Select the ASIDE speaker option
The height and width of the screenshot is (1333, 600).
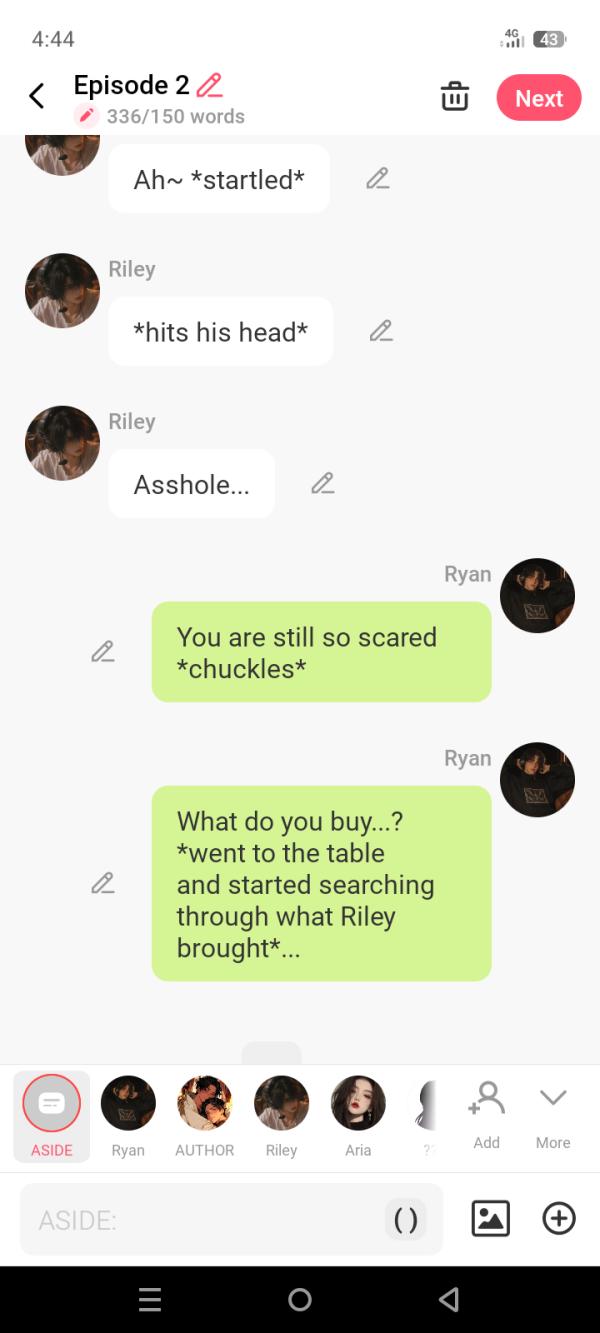coord(51,1116)
